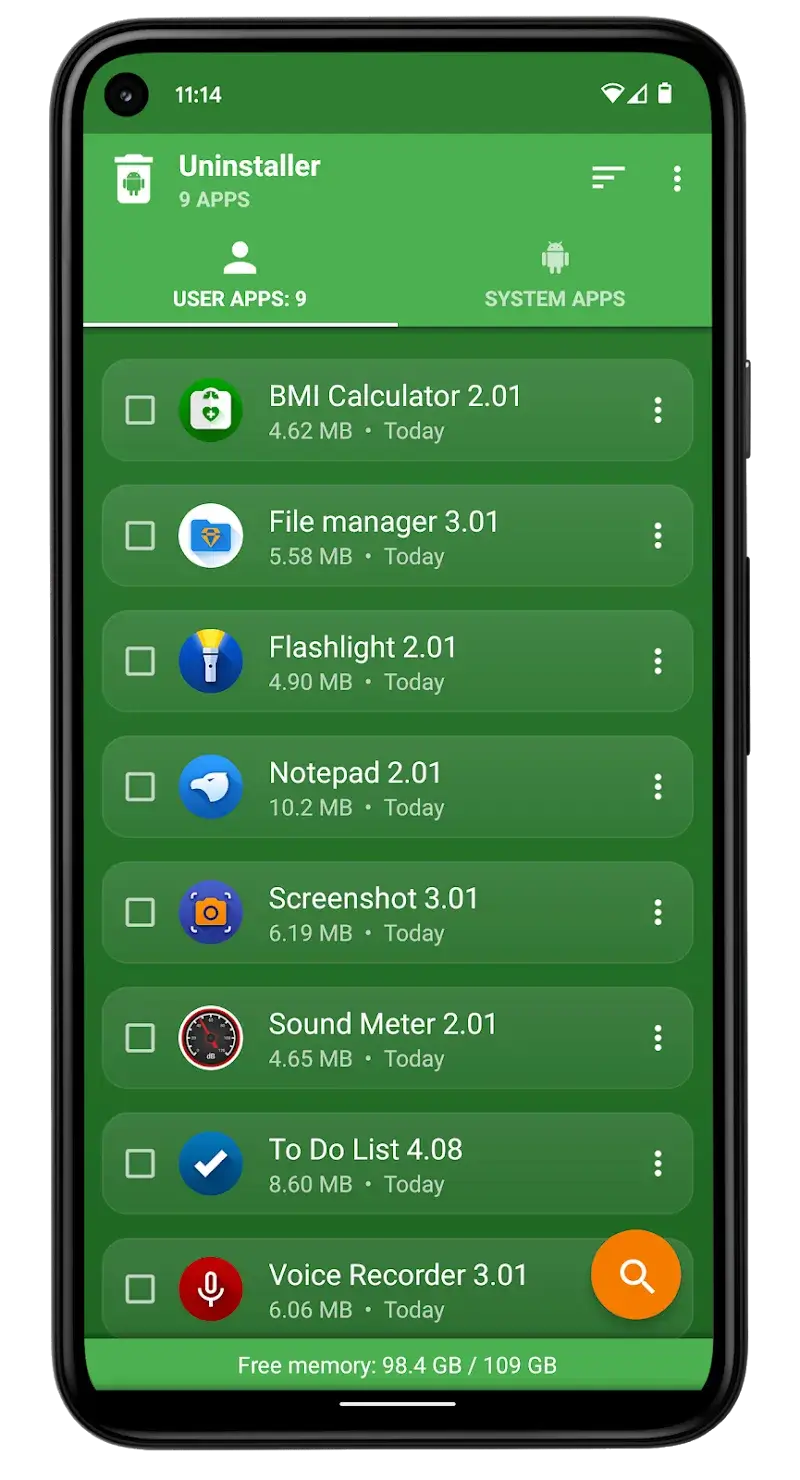Open the top overflow menu
The image size is (800, 1480).
pos(677,179)
